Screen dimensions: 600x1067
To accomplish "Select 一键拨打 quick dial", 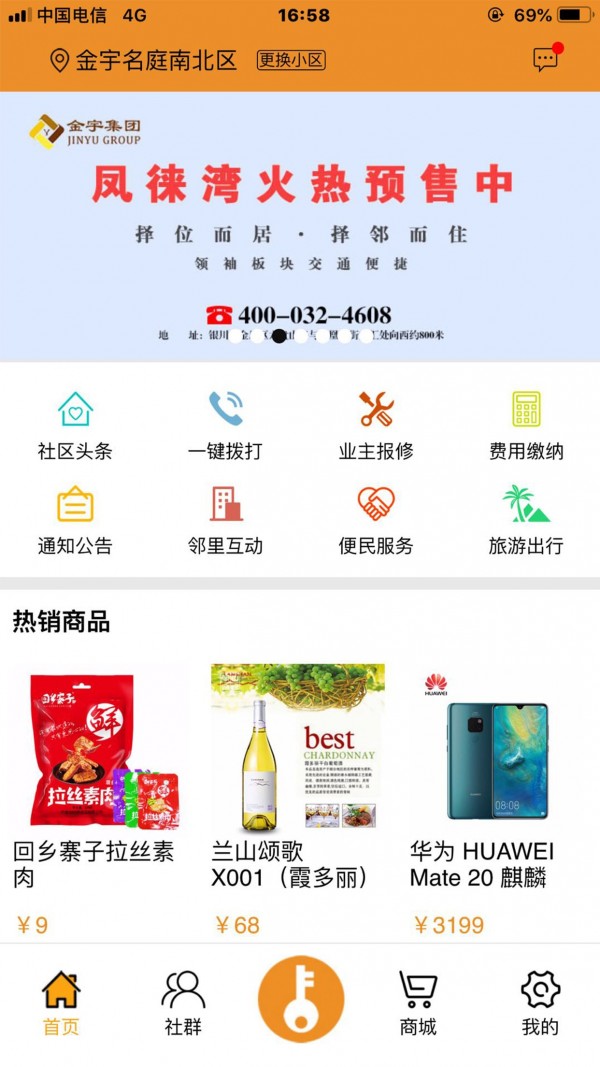I will coord(225,425).
